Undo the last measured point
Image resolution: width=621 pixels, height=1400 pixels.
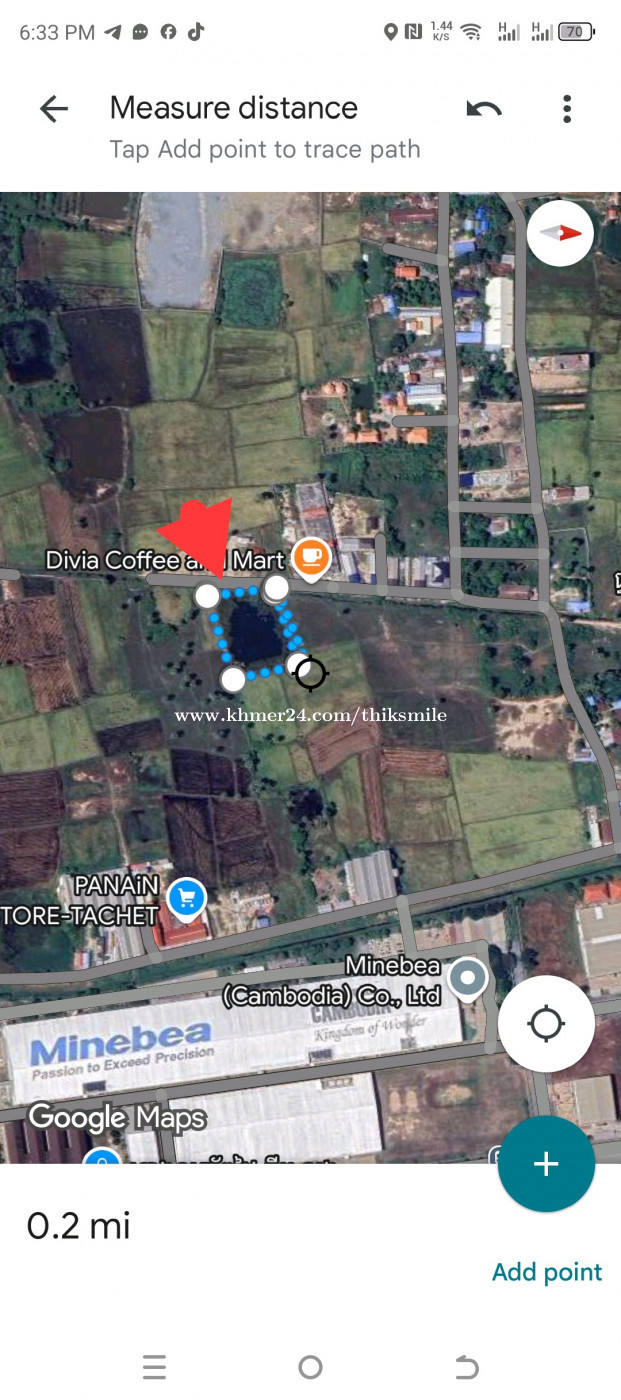(484, 109)
